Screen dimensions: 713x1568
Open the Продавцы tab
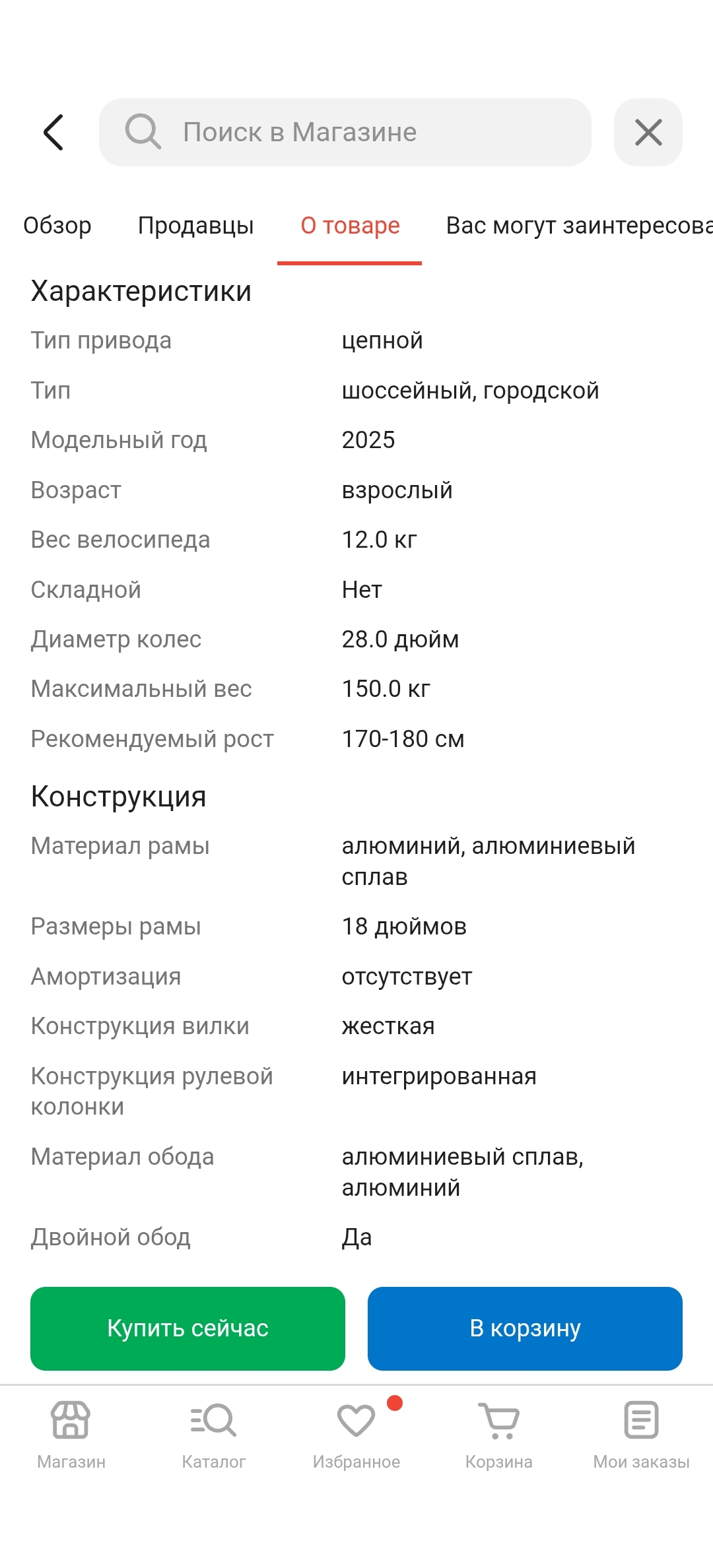(x=196, y=226)
